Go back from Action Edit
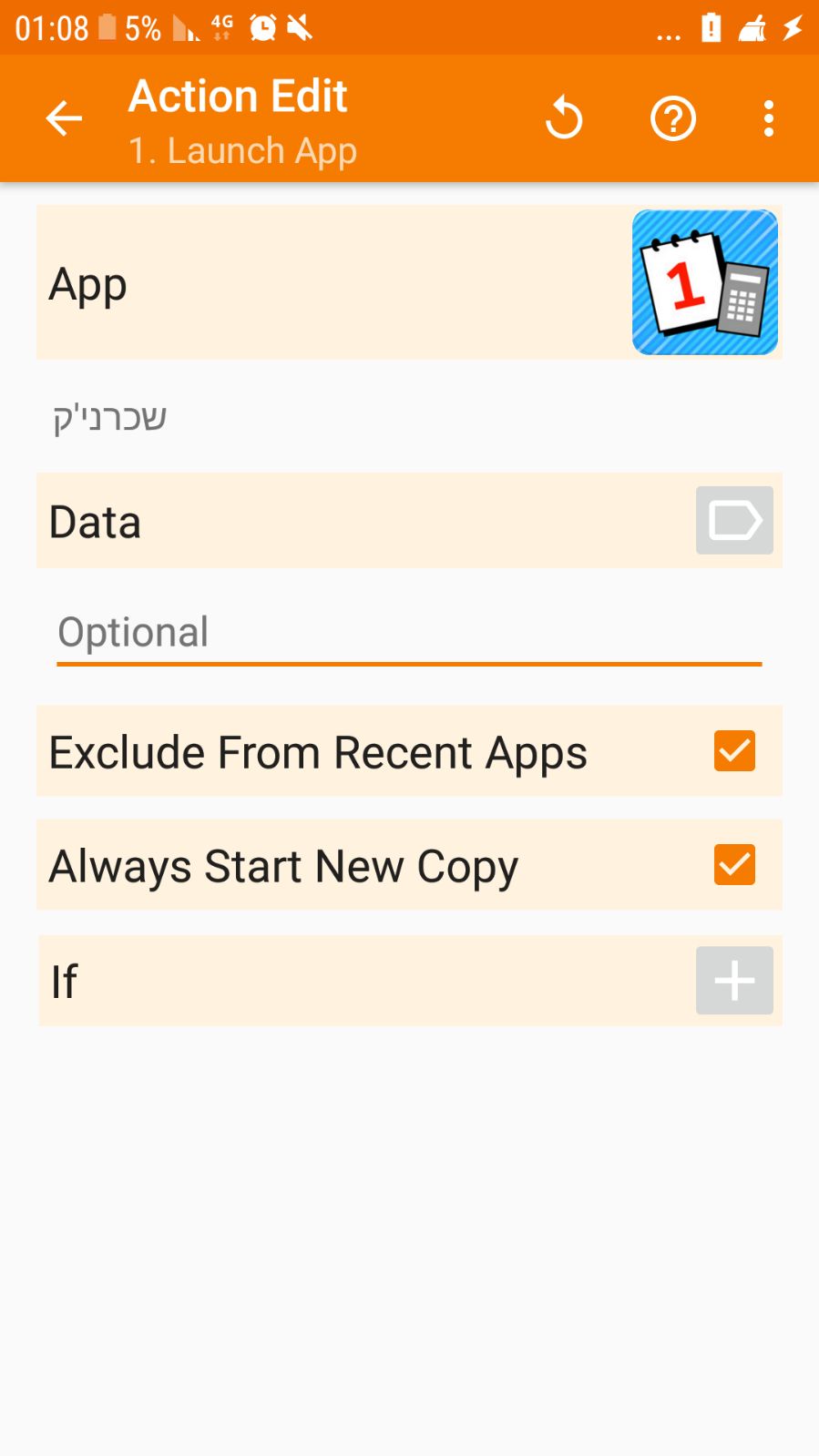 64,118
